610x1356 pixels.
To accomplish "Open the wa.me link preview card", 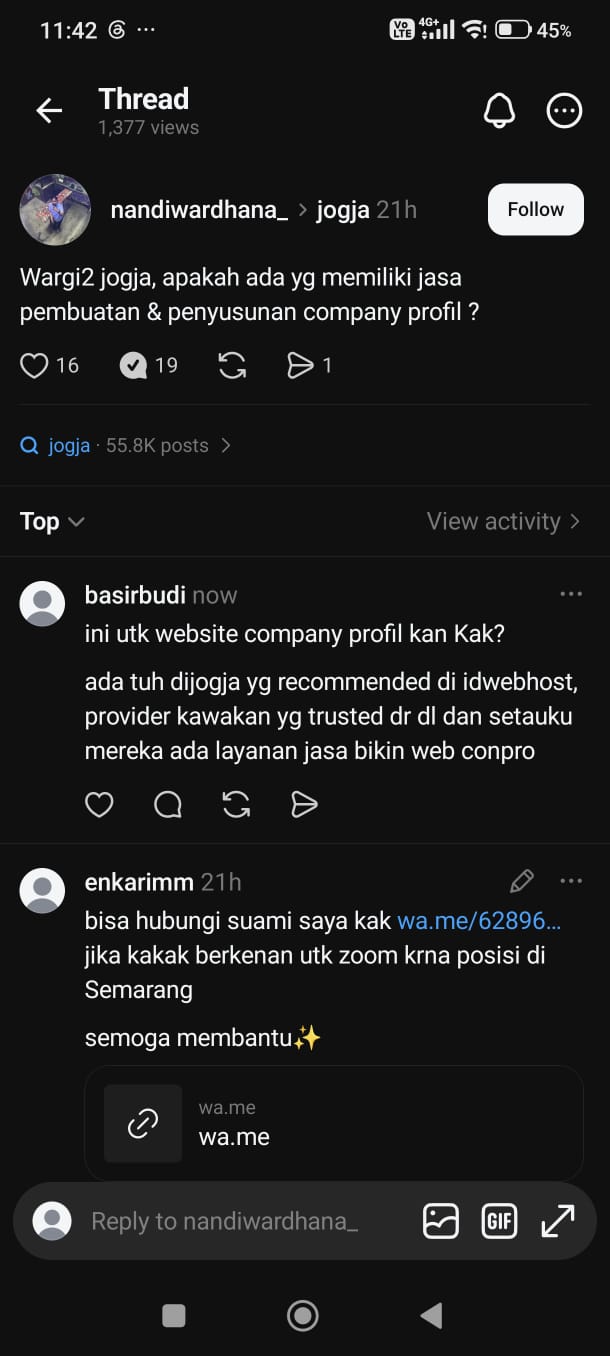I will tap(334, 1123).
